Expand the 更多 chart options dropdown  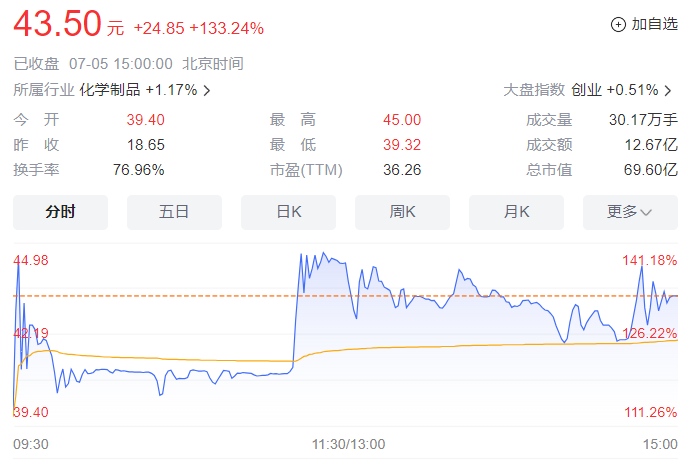tap(629, 212)
